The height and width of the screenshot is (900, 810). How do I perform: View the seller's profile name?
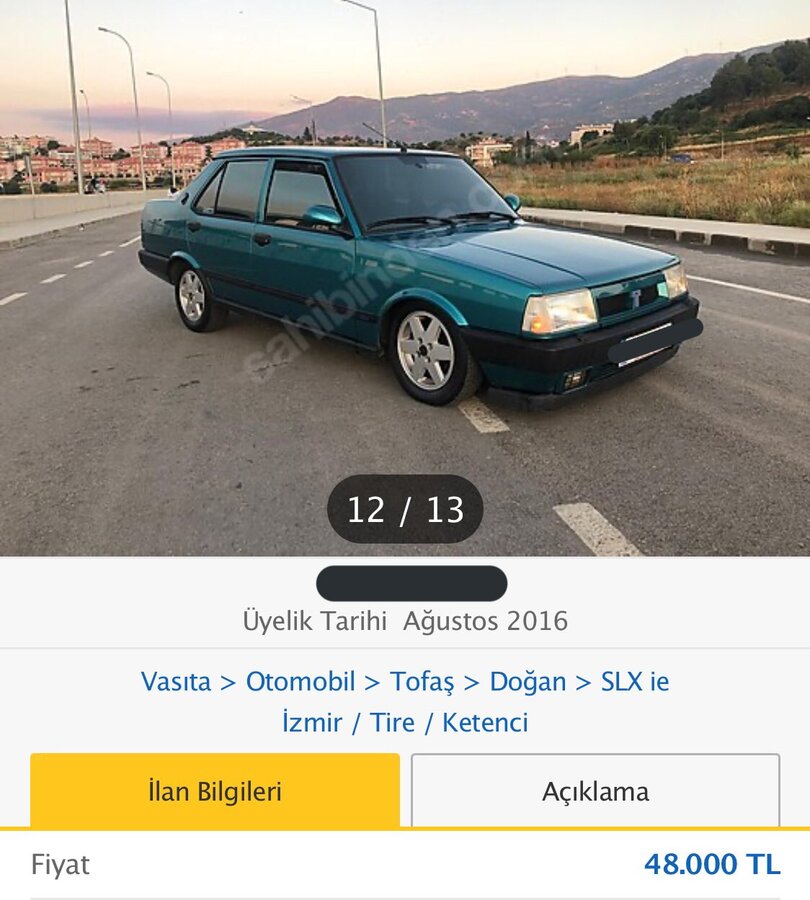coord(411,584)
